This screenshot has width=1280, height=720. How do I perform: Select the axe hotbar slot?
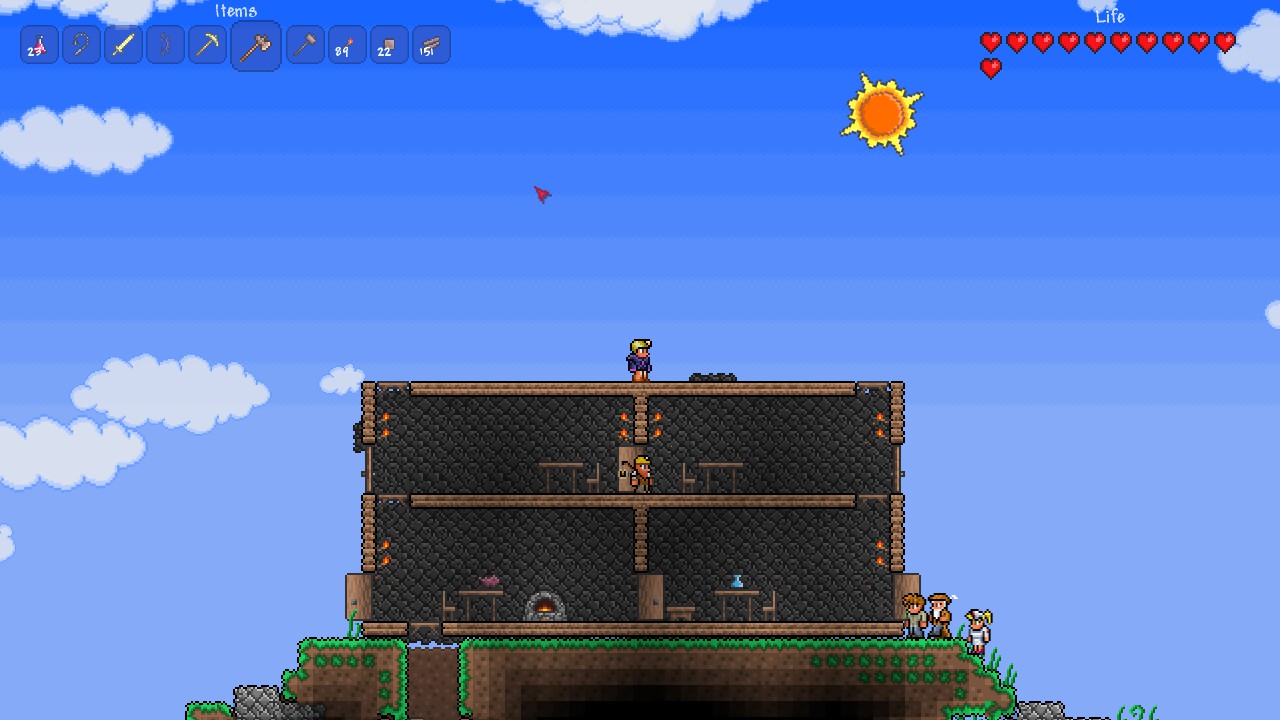pos(255,47)
